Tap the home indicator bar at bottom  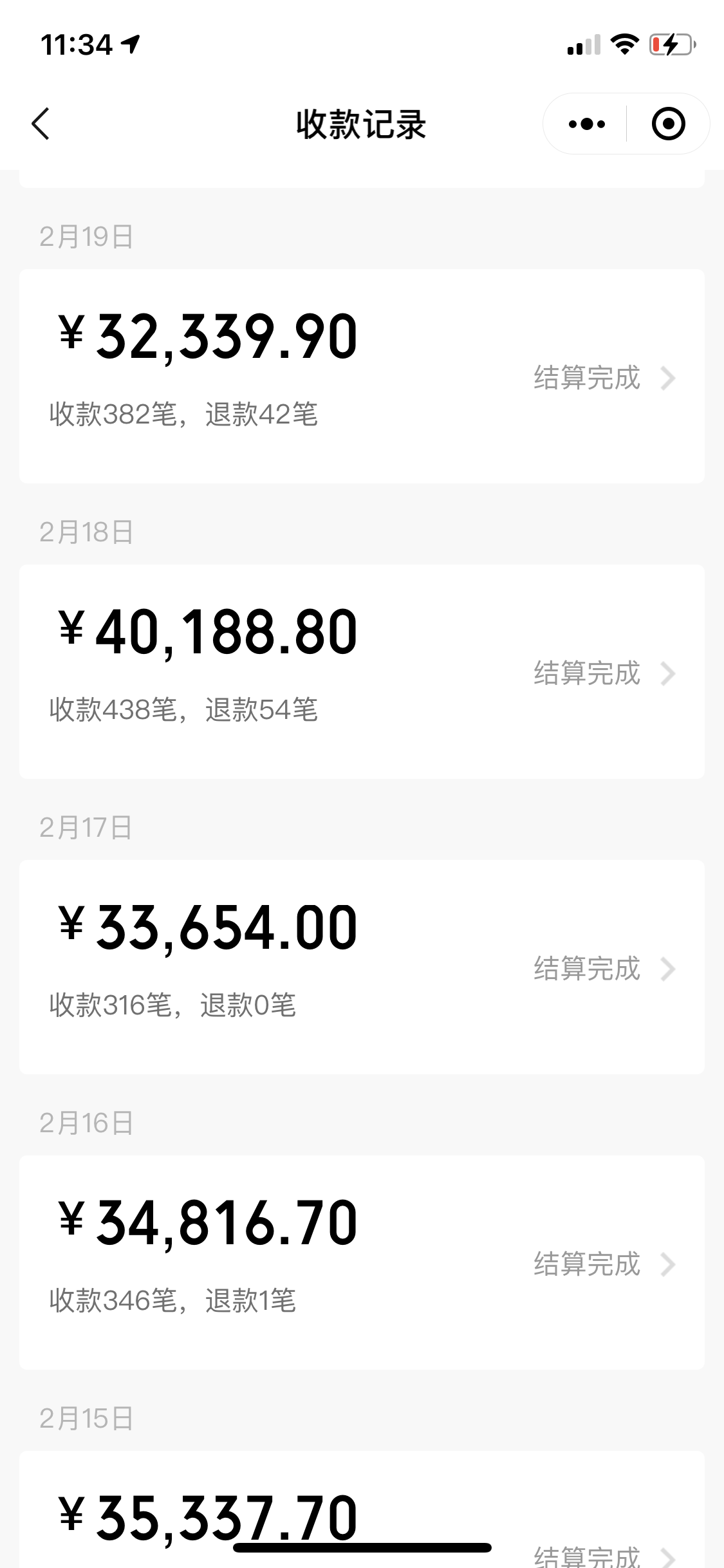362,1547
